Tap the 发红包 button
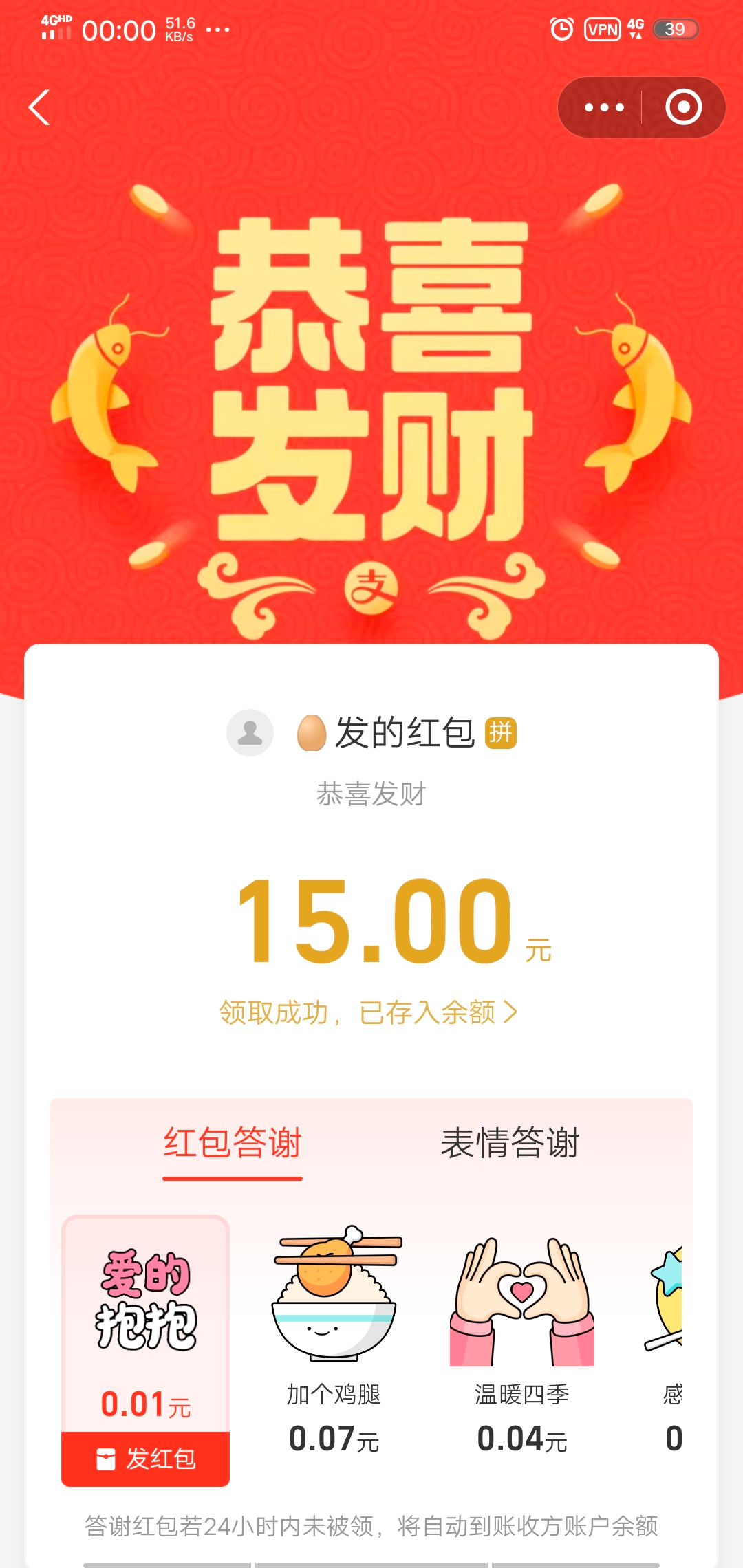Screen dimensions: 743x1568 coord(145,1458)
